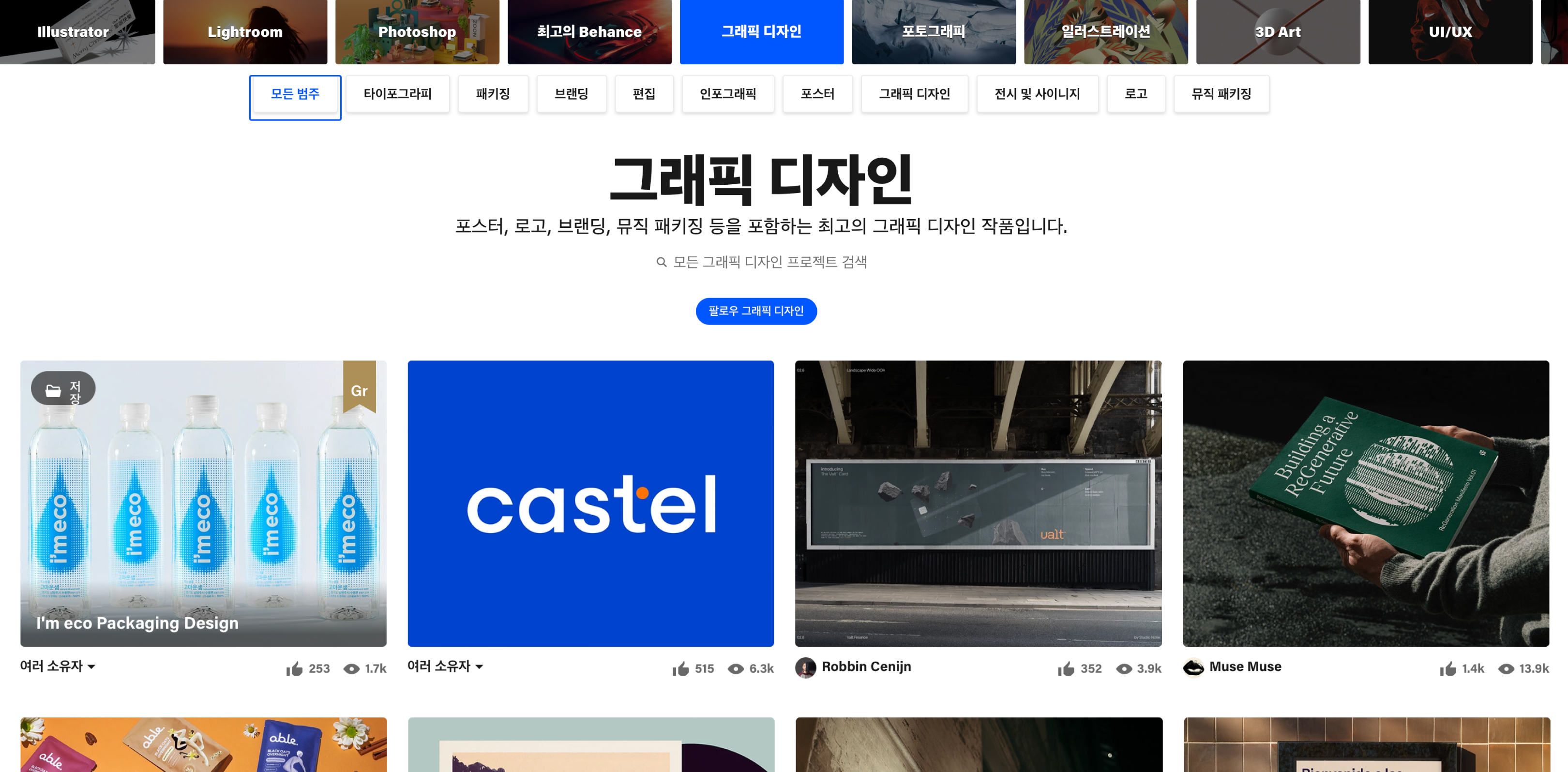Switch to the 포토그래피 gallery
1568x772 pixels.
933,31
